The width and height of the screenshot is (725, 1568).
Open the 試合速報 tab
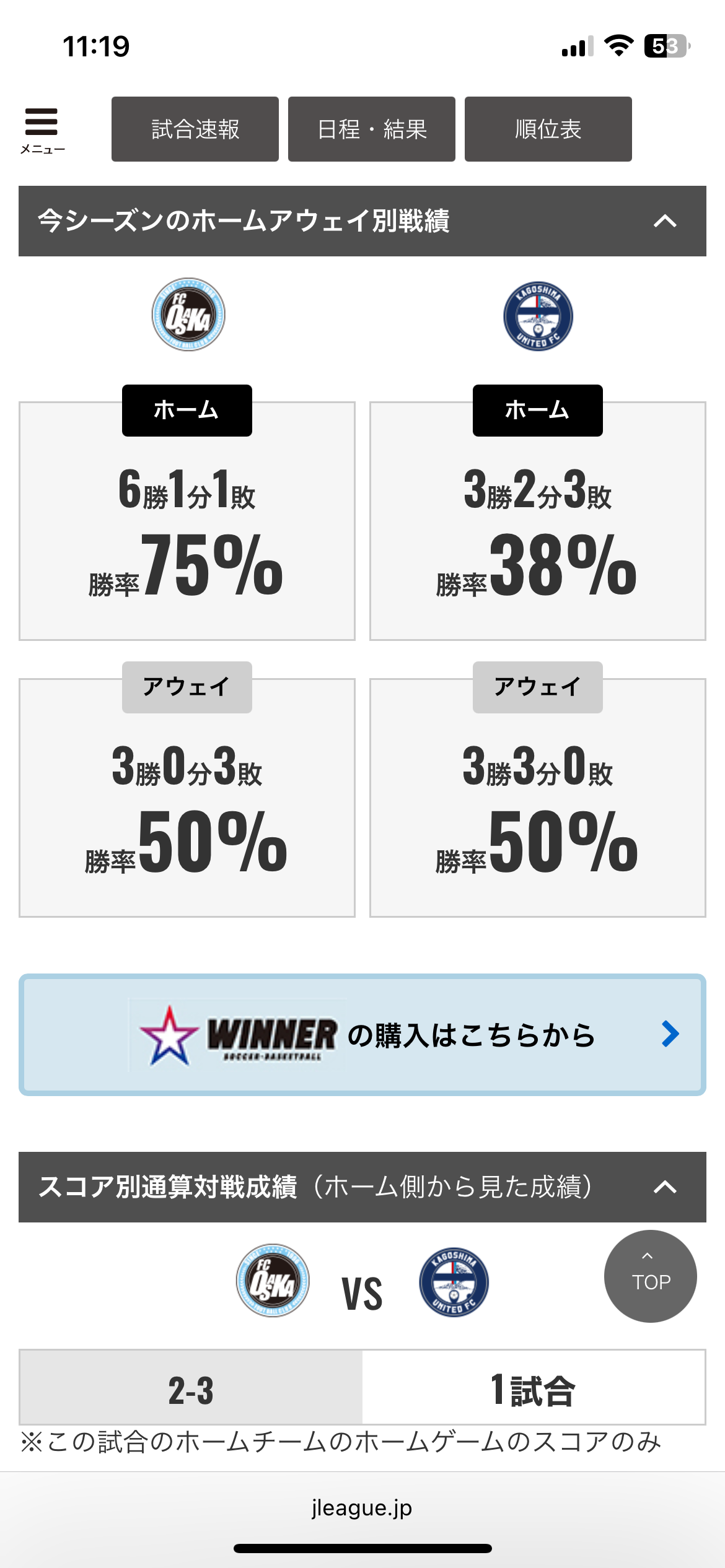[195, 129]
